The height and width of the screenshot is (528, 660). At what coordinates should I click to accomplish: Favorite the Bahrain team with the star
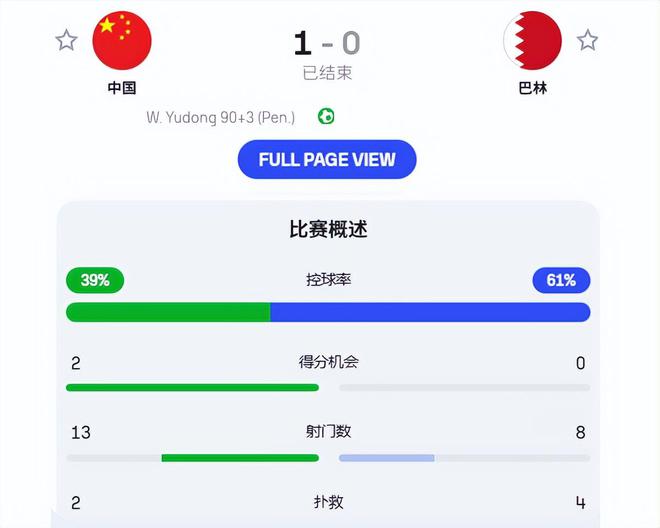coord(587,41)
